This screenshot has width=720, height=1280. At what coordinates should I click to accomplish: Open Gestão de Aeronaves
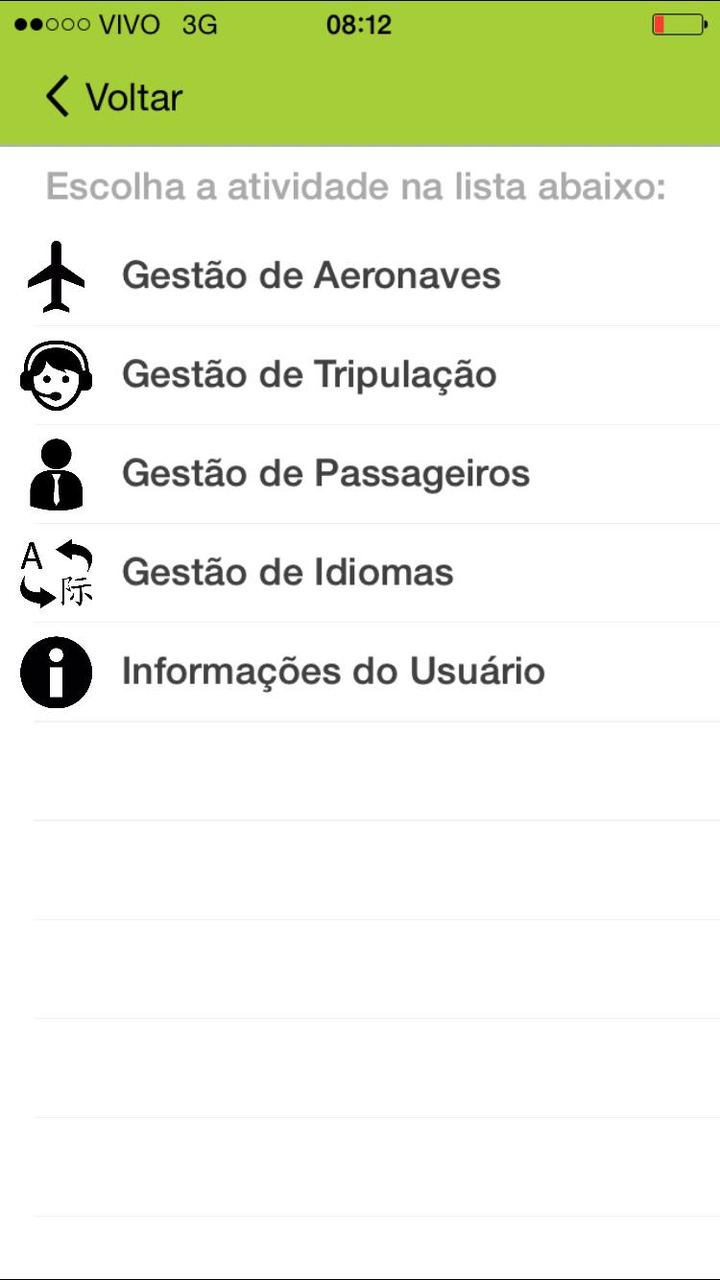point(311,275)
